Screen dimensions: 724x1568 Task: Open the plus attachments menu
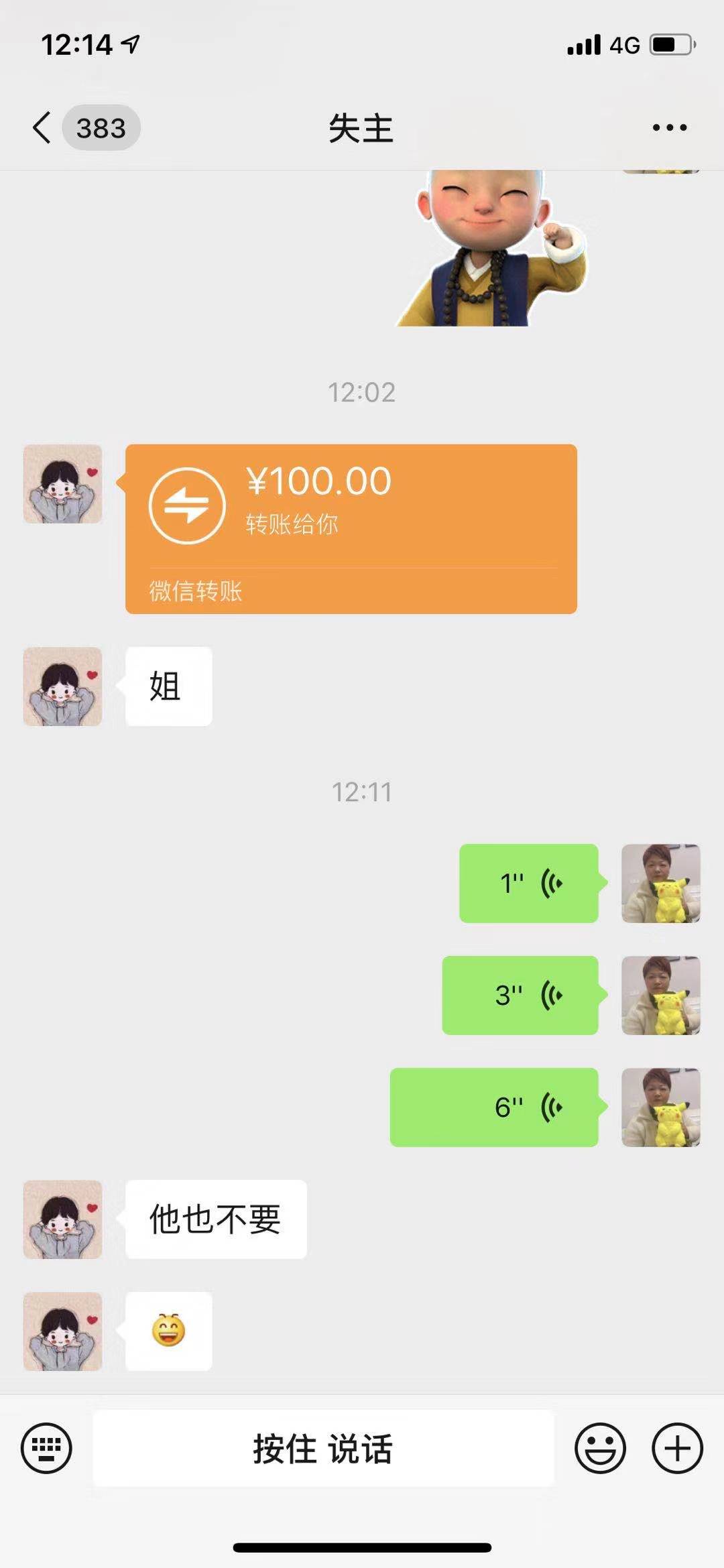[x=677, y=1448]
